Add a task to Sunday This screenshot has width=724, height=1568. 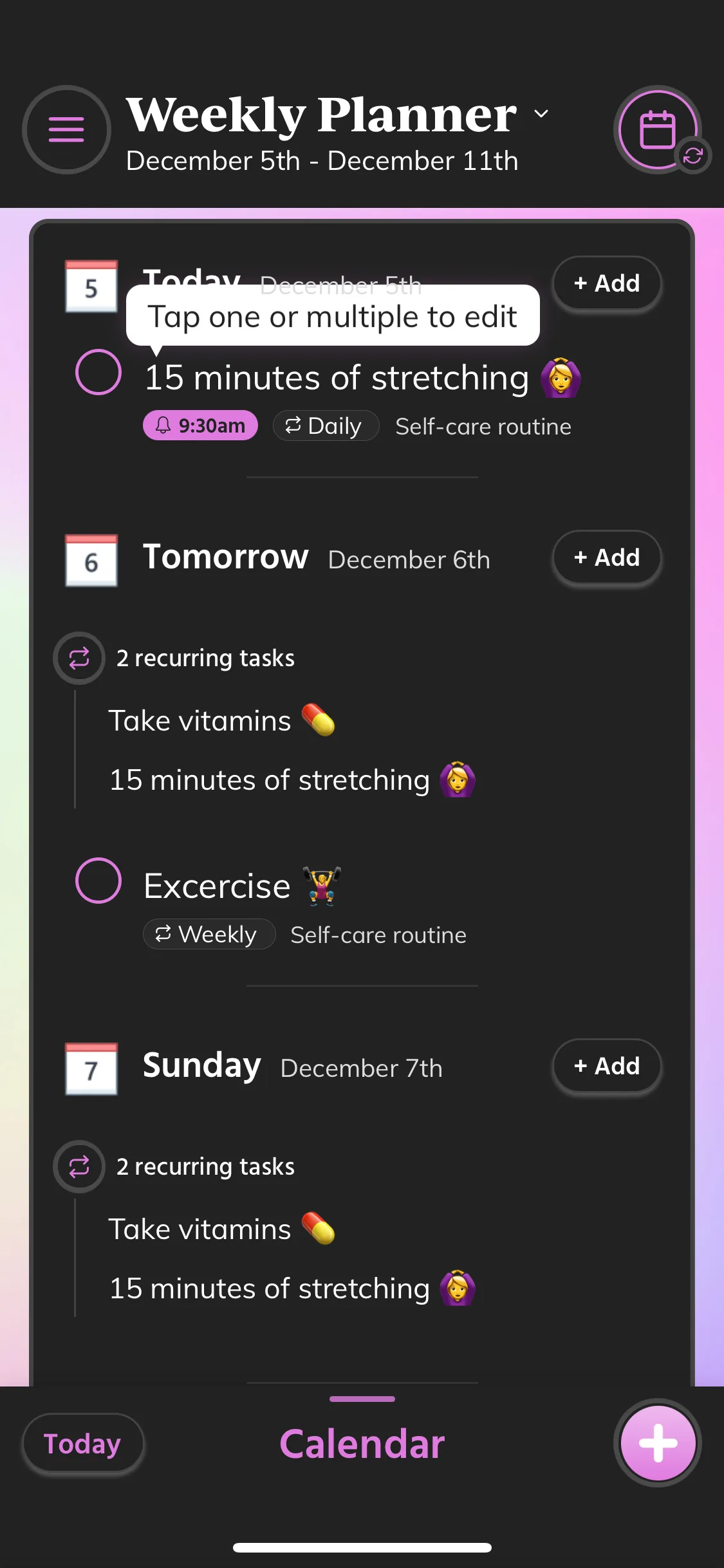(606, 1066)
